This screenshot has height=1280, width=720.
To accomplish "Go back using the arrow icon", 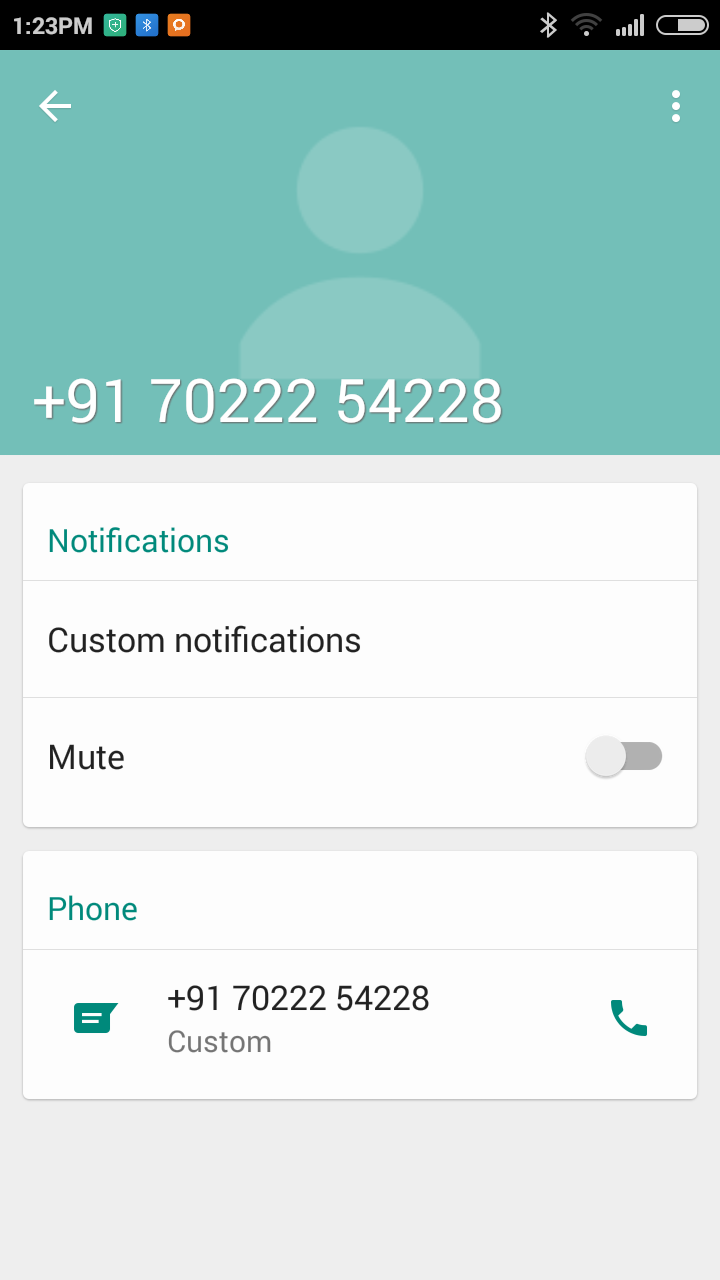I will [55, 106].
